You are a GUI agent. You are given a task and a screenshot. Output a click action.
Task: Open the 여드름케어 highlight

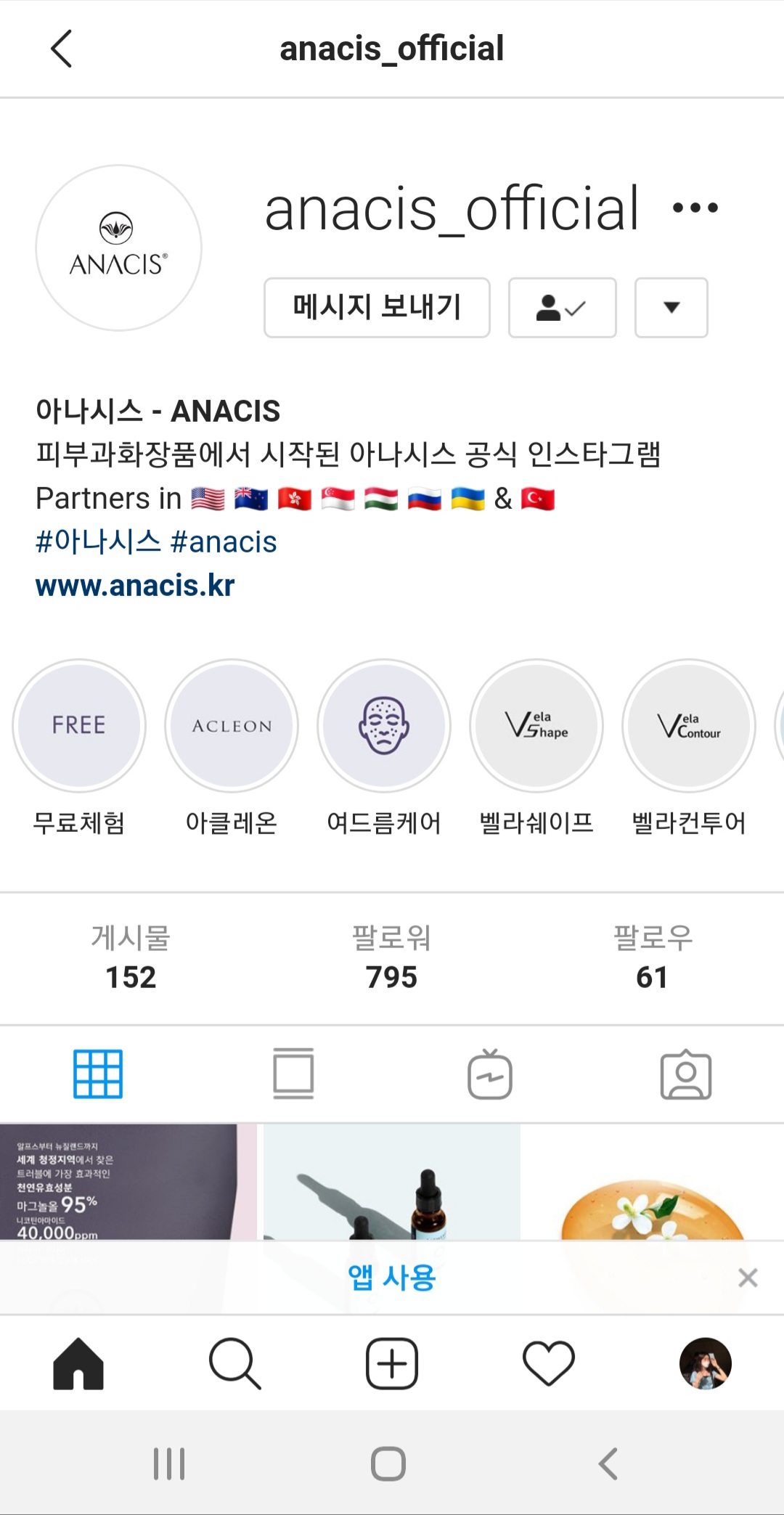click(x=384, y=726)
